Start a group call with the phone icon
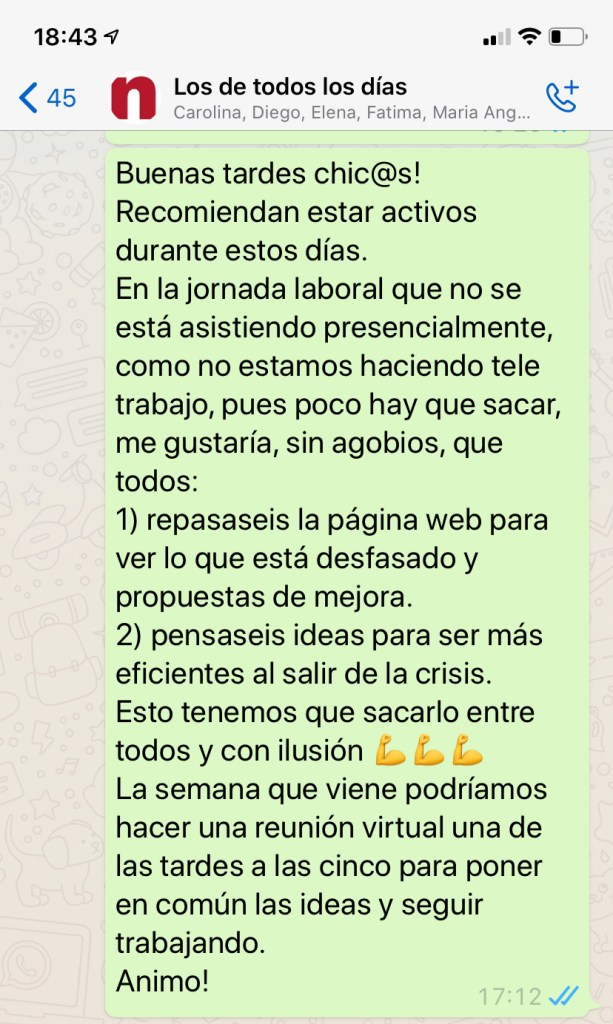Image resolution: width=613 pixels, height=1024 pixels. coord(562,96)
